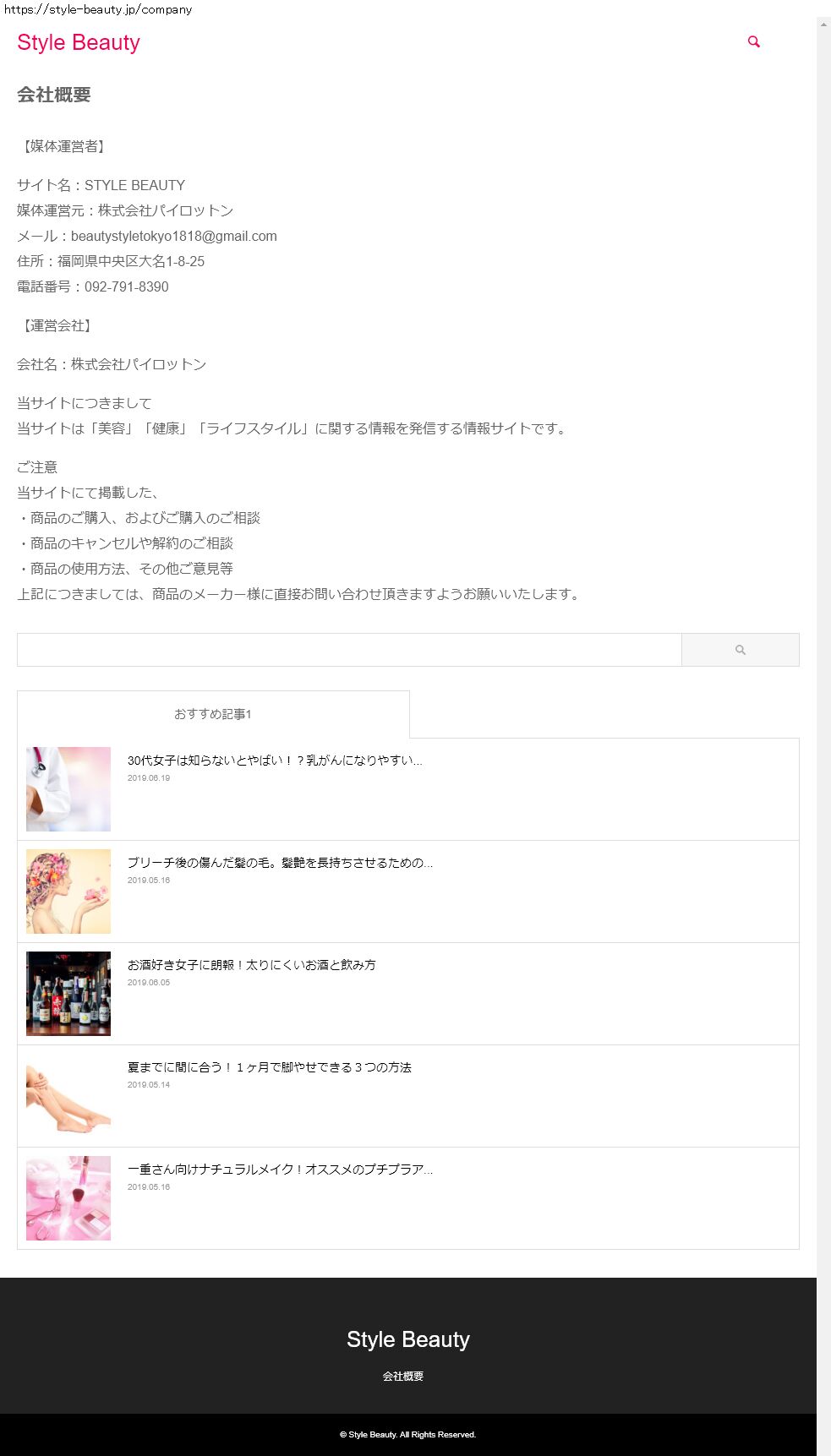Tap the 会社概要 link in footer
Viewport: 831px width, 1456px height.
[x=402, y=1377]
